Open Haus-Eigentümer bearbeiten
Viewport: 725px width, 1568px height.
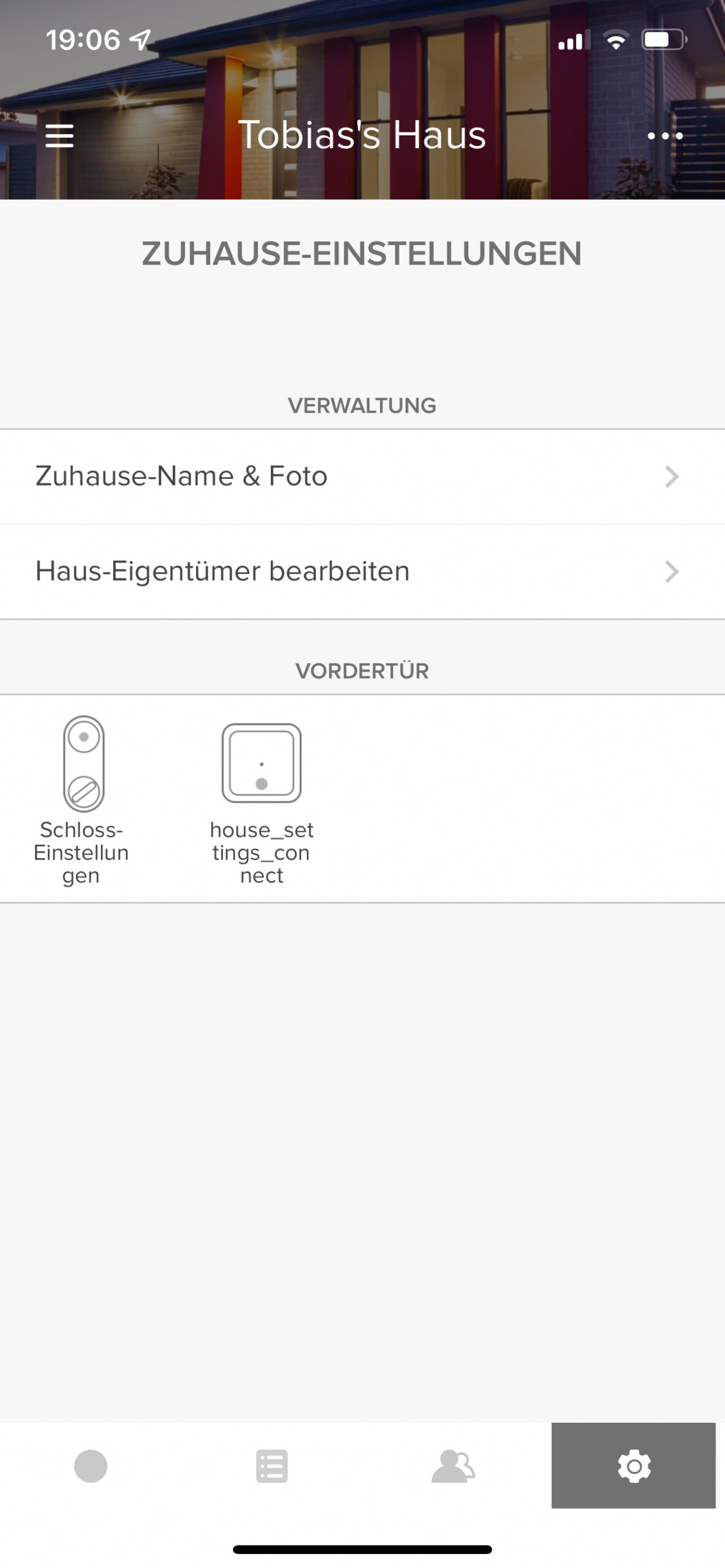point(362,571)
